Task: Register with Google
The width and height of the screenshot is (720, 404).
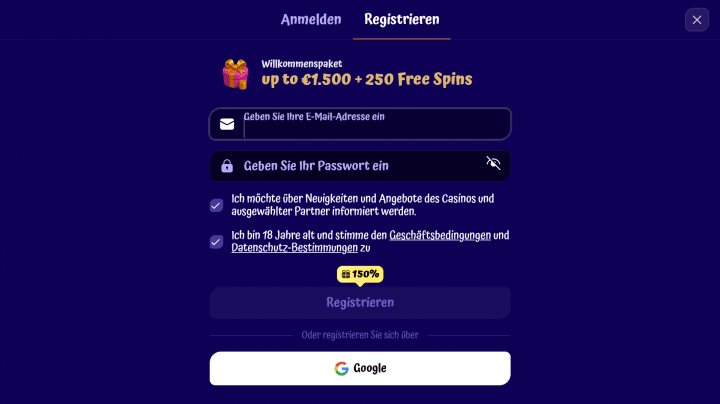Action: [360, 368]
